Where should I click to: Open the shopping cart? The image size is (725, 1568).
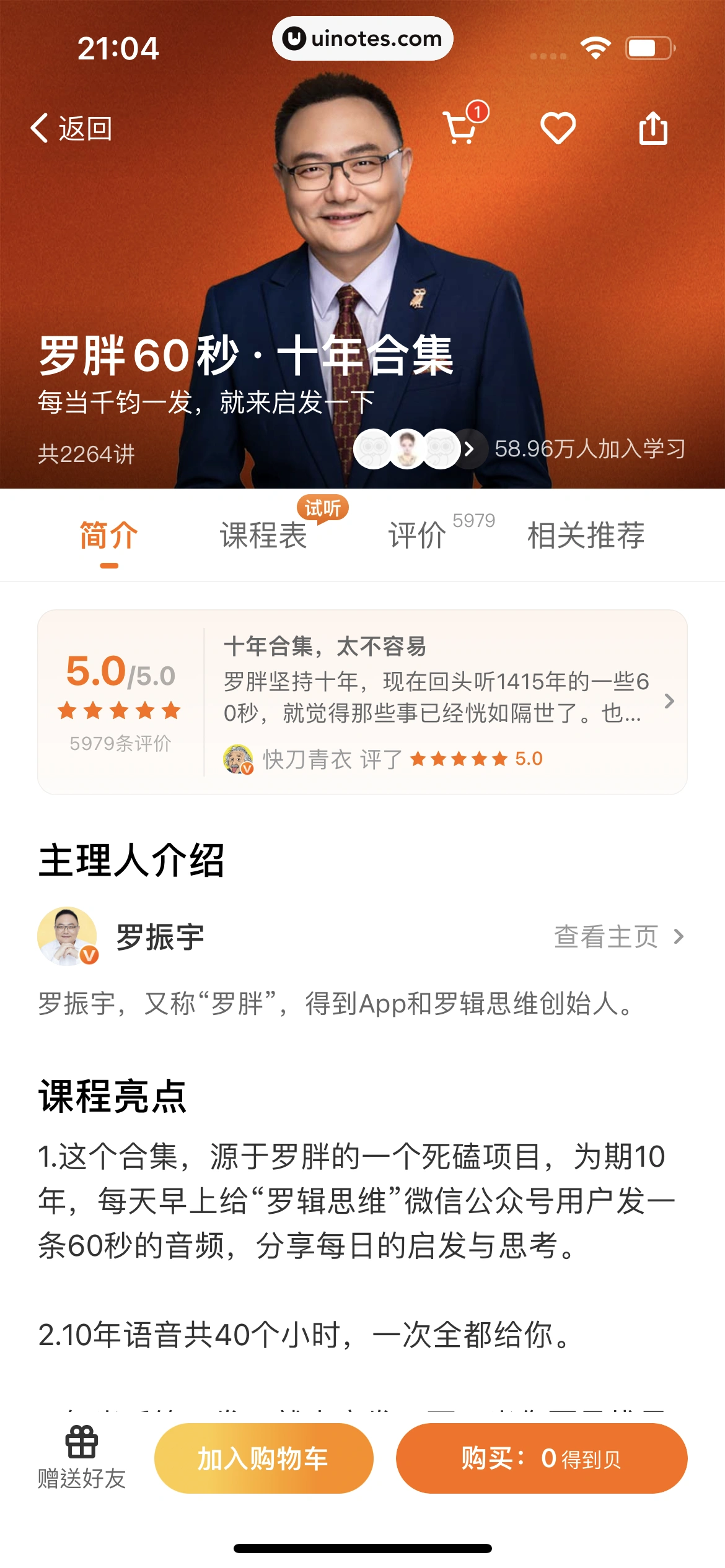(462, 128)
